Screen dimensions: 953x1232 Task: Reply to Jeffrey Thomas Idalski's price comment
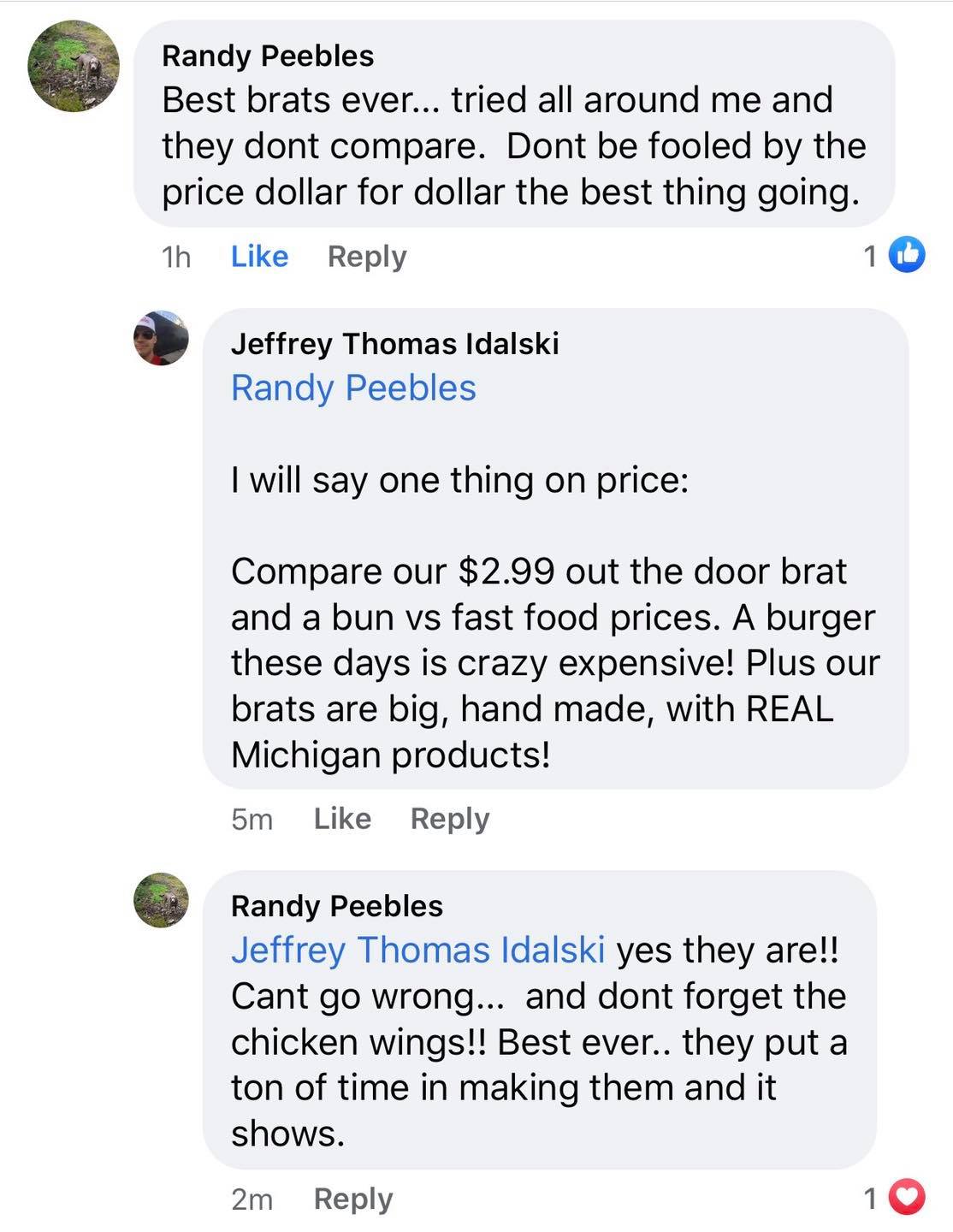449,818
